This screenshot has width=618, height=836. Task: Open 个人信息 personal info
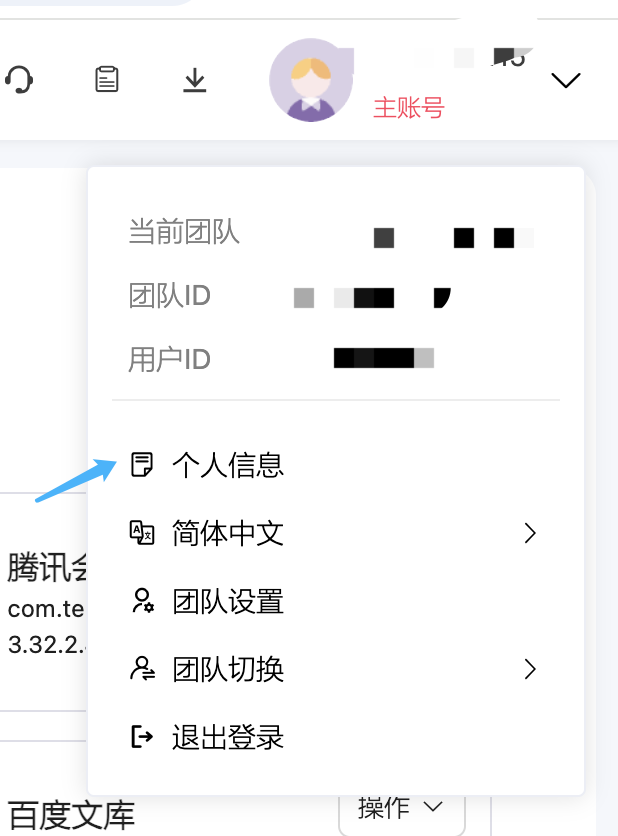pyautogui.click(x=228, y=465)
